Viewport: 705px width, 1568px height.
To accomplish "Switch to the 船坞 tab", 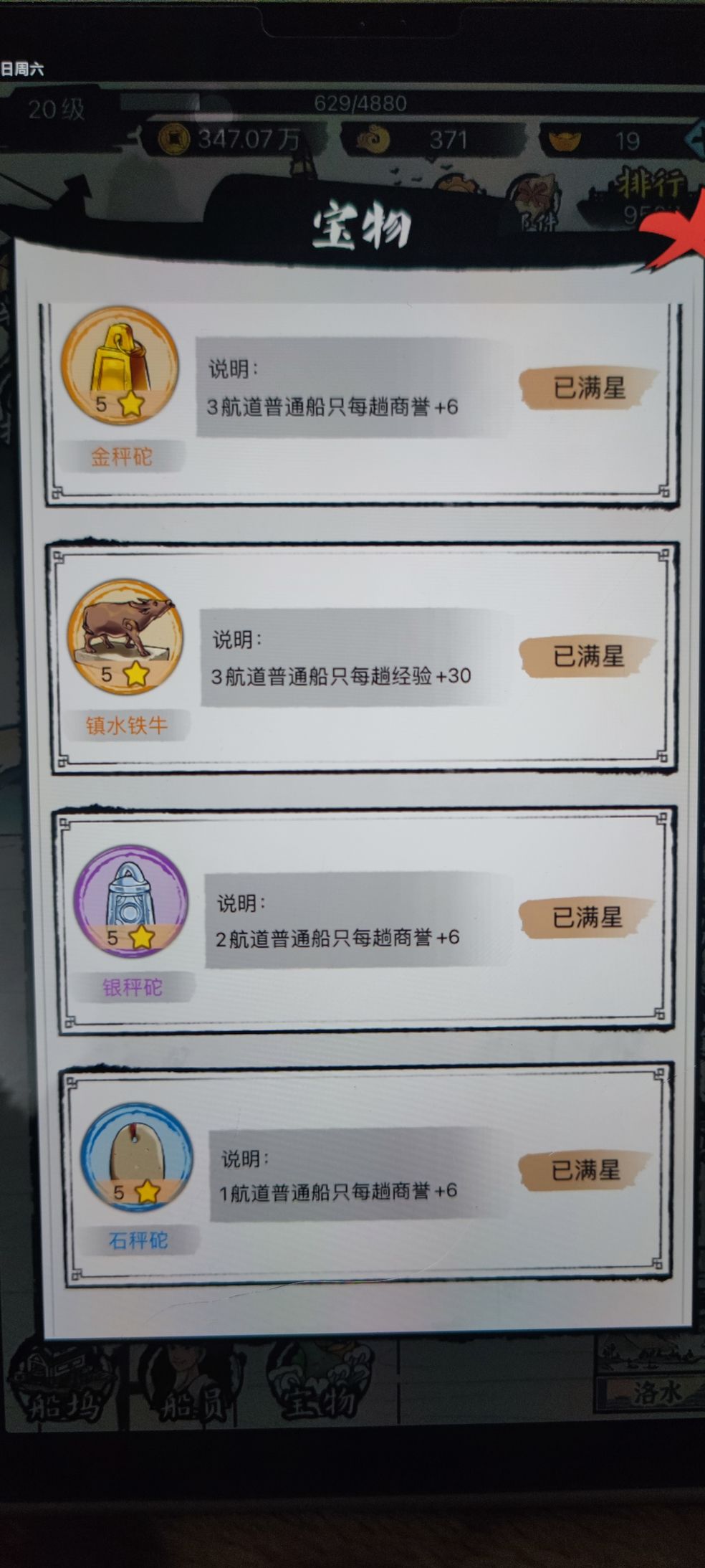I will pos(63,1384).
